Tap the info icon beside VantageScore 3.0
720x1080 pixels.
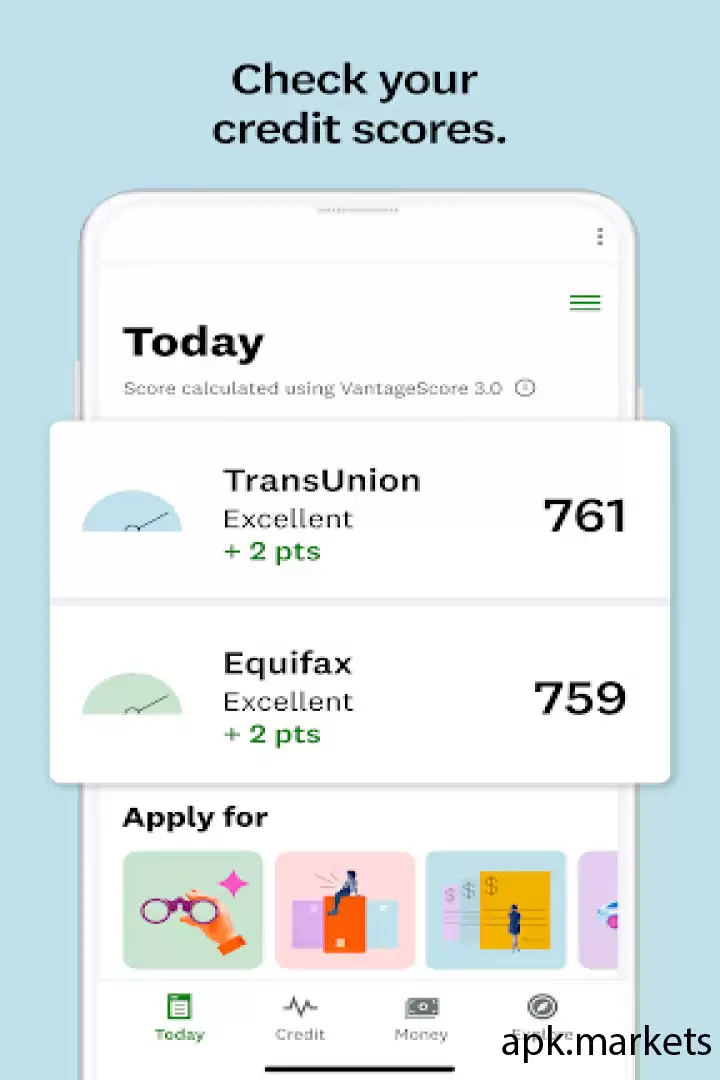(x=525, y=388)
